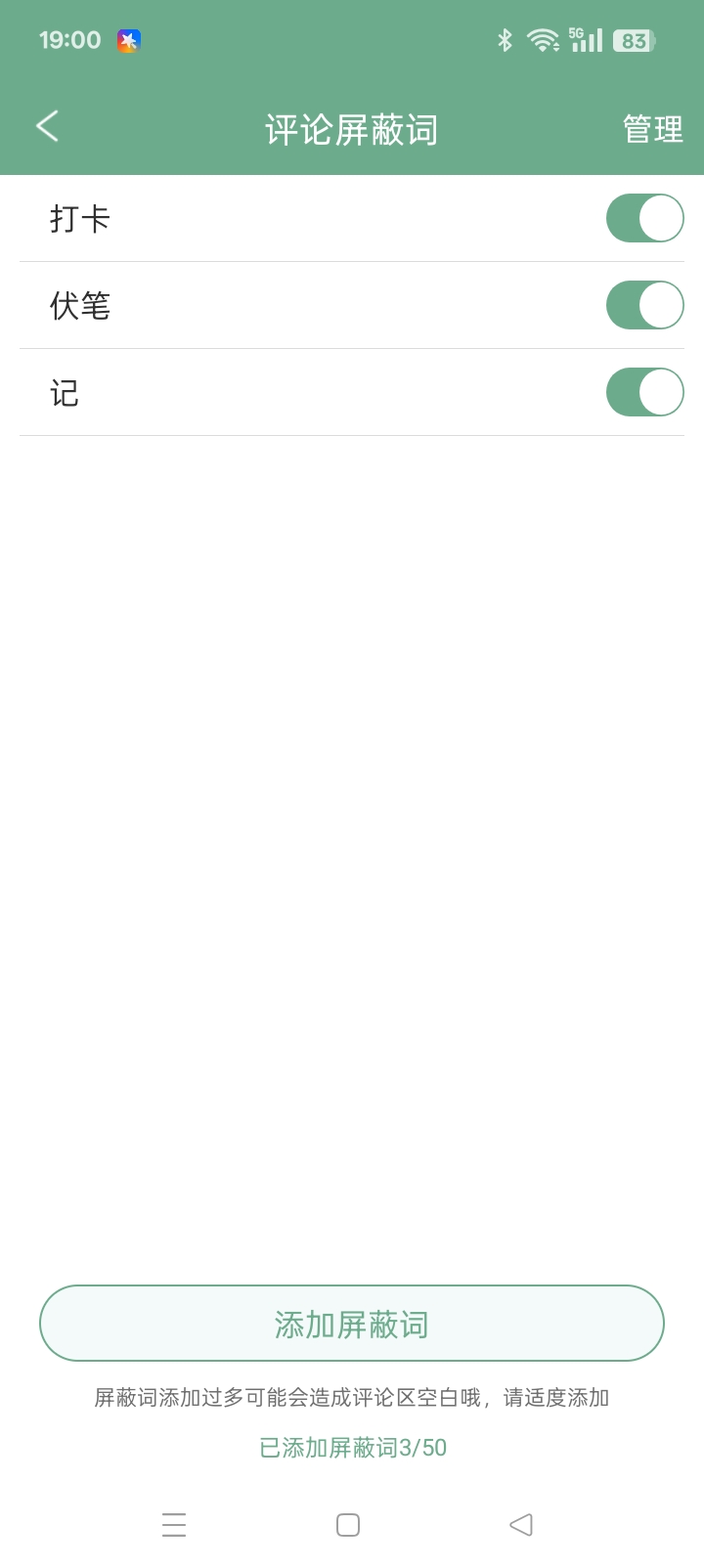Go to home screen via system button

coord(348,1525)
